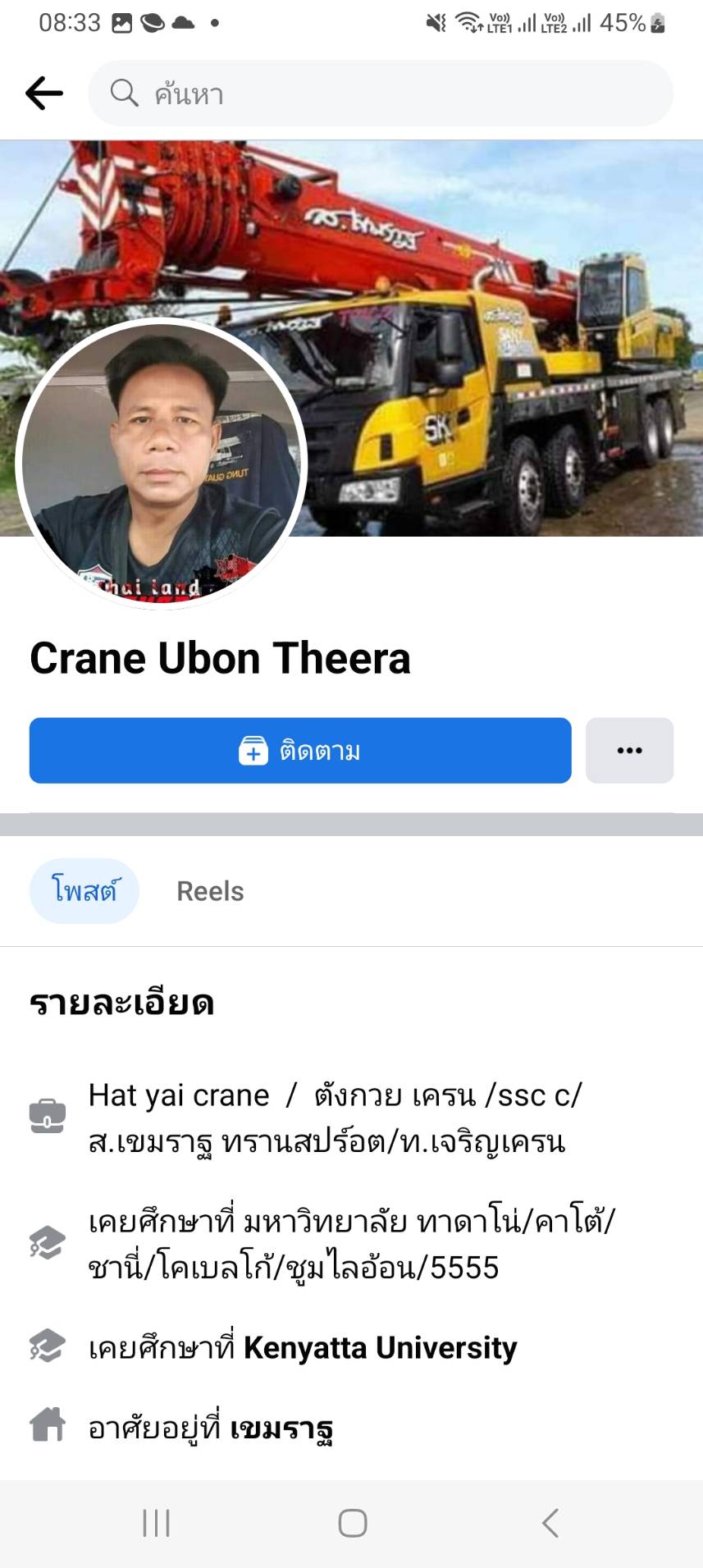The height and width of the screenshot is (1568, 703).
Task: Open the ค้นหา search field
Action: (x=381, y=94)
